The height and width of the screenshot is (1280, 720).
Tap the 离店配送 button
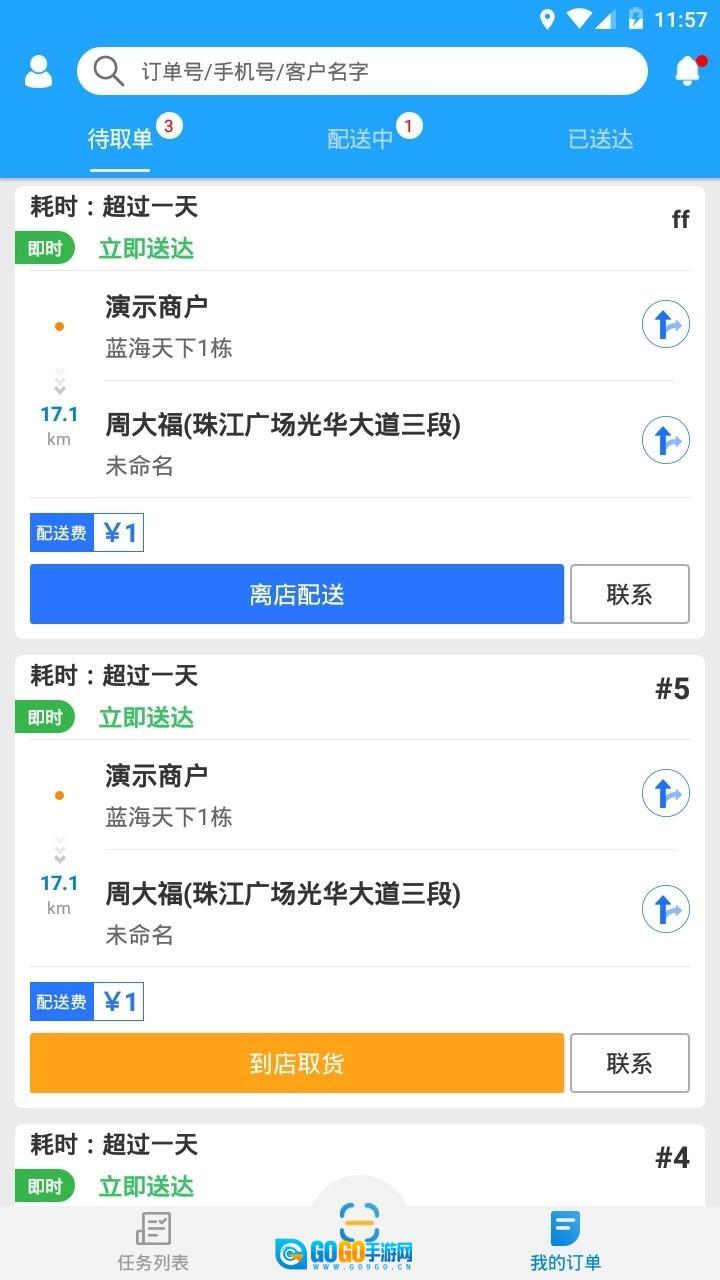tap(297, 594)
